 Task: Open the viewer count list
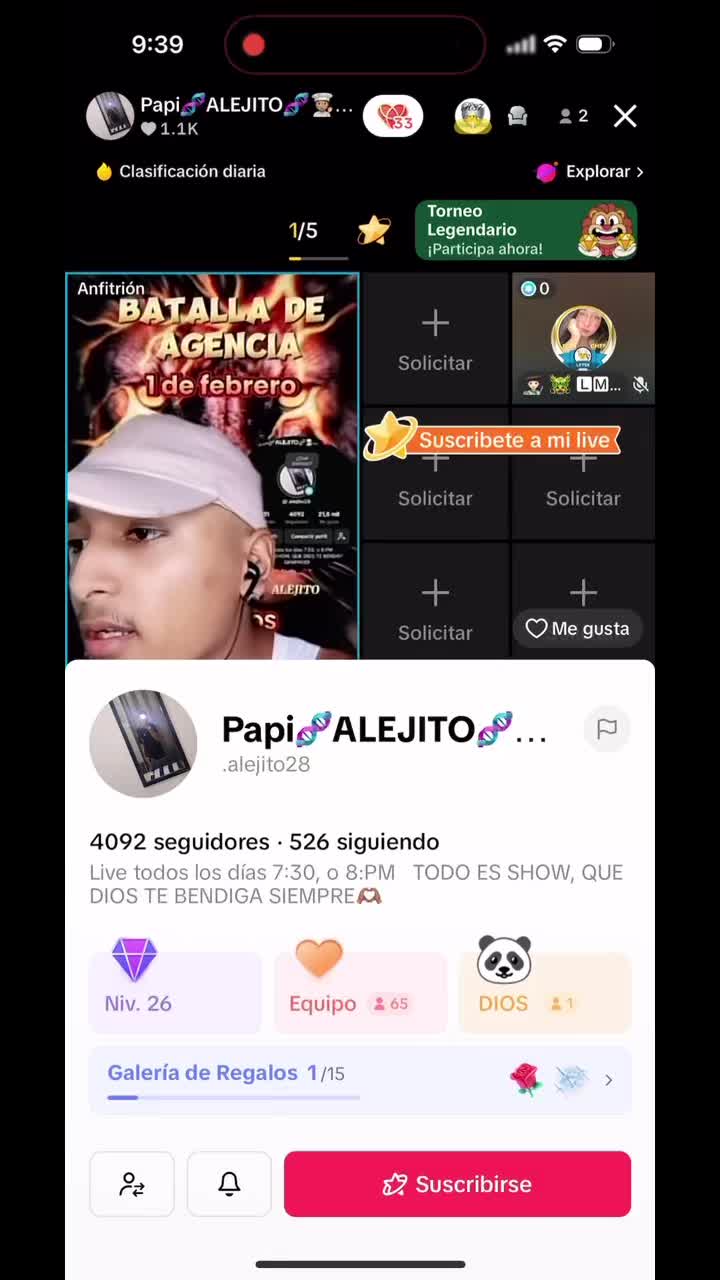573,116
